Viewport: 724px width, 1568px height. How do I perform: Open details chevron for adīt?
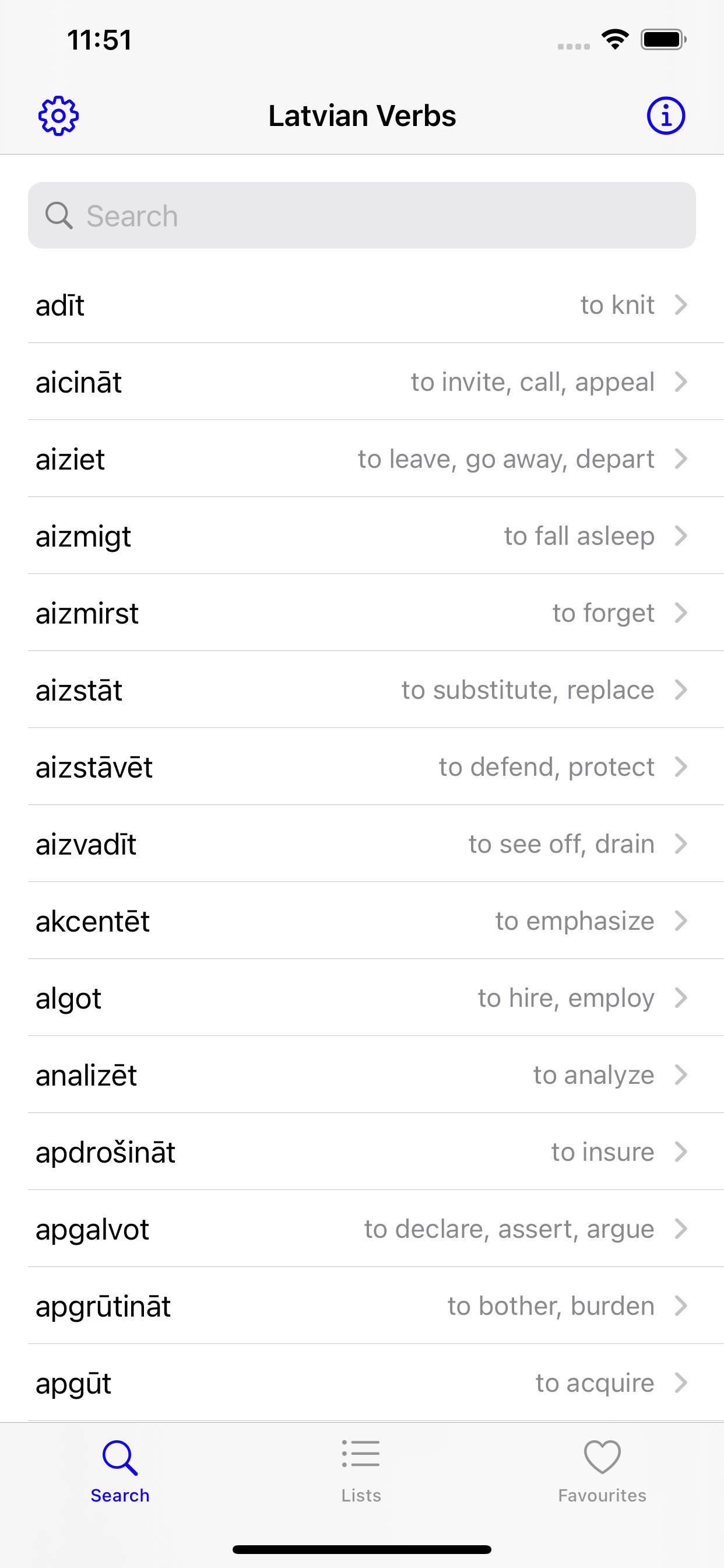(x=680, y=306)
